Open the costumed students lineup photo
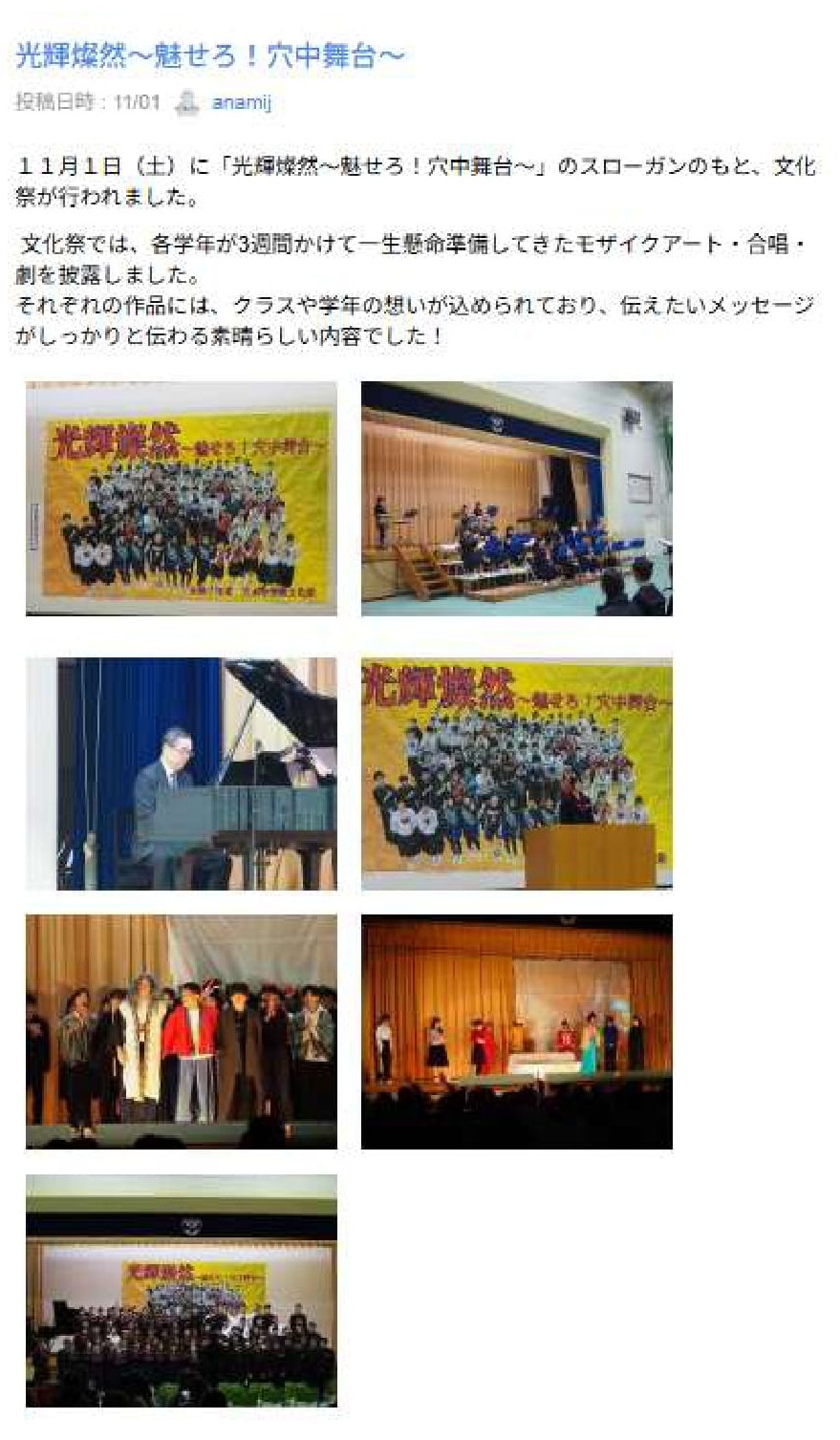Viewport: 840px width, 1440px height. point(182,1031)
